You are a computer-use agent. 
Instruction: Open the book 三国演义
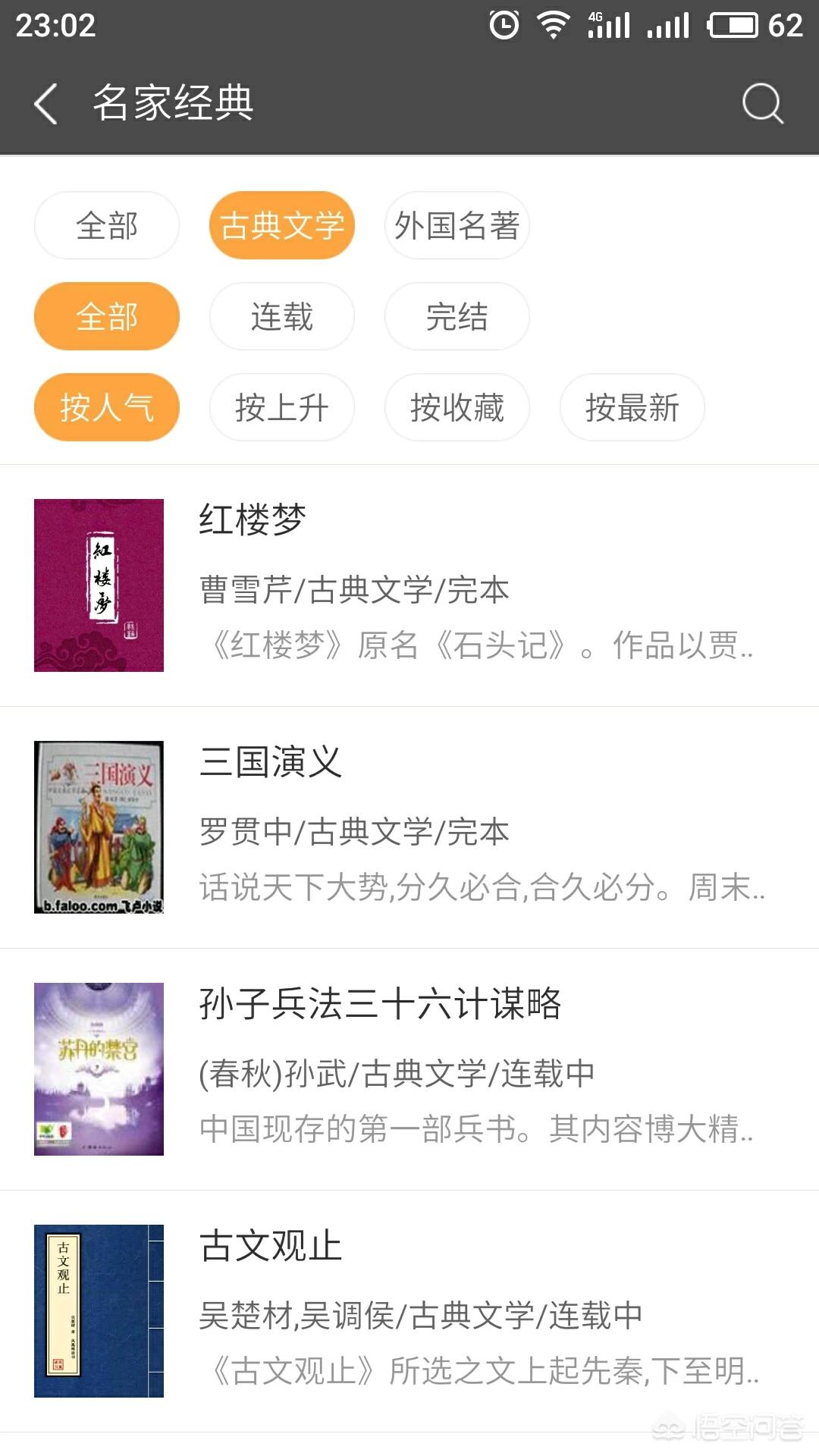[409, 827]
